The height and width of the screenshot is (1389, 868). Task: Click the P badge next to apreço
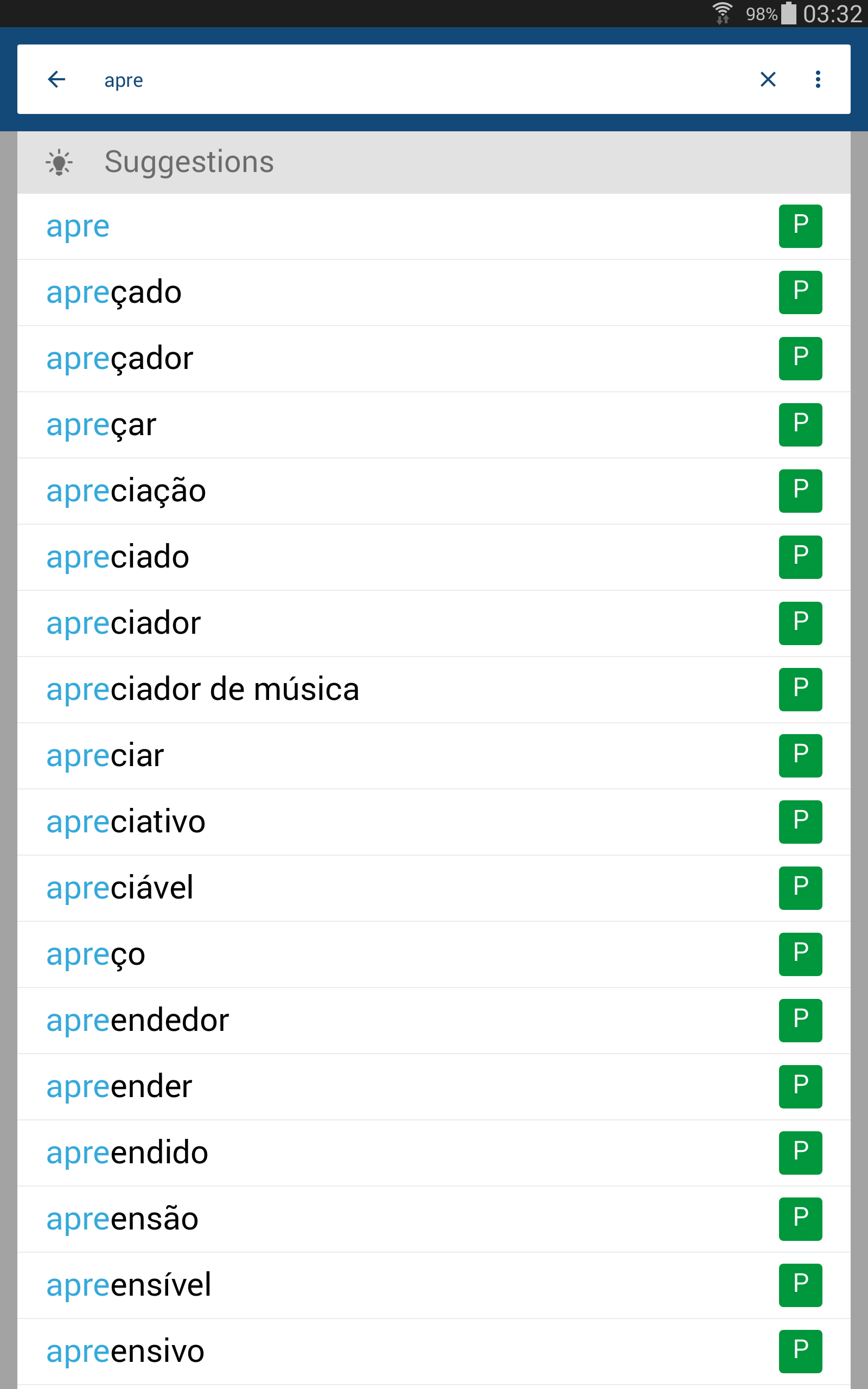click(800, 954)
